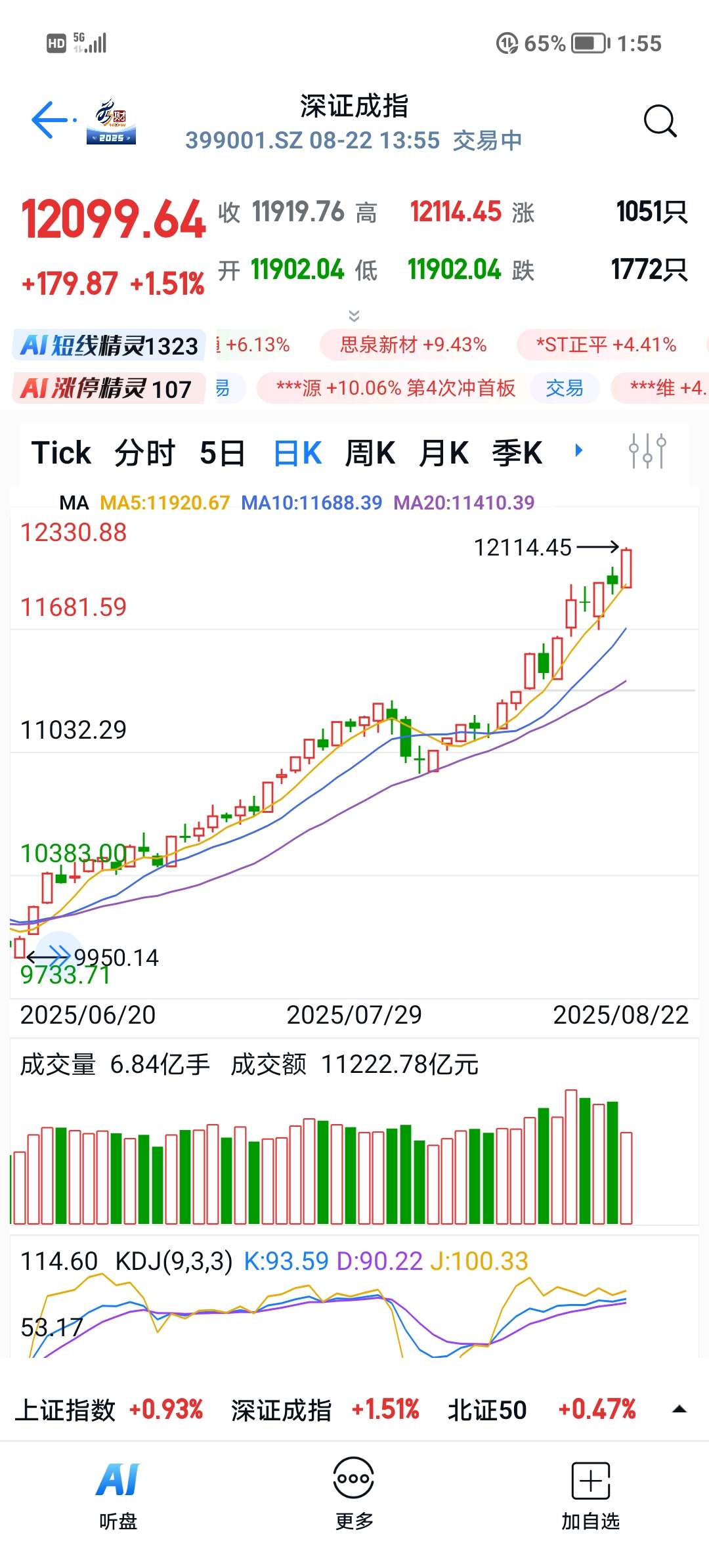This screenshot has height=1568, width=709.
Task: Select the 月K chart tab
Action: click(444, 453)
